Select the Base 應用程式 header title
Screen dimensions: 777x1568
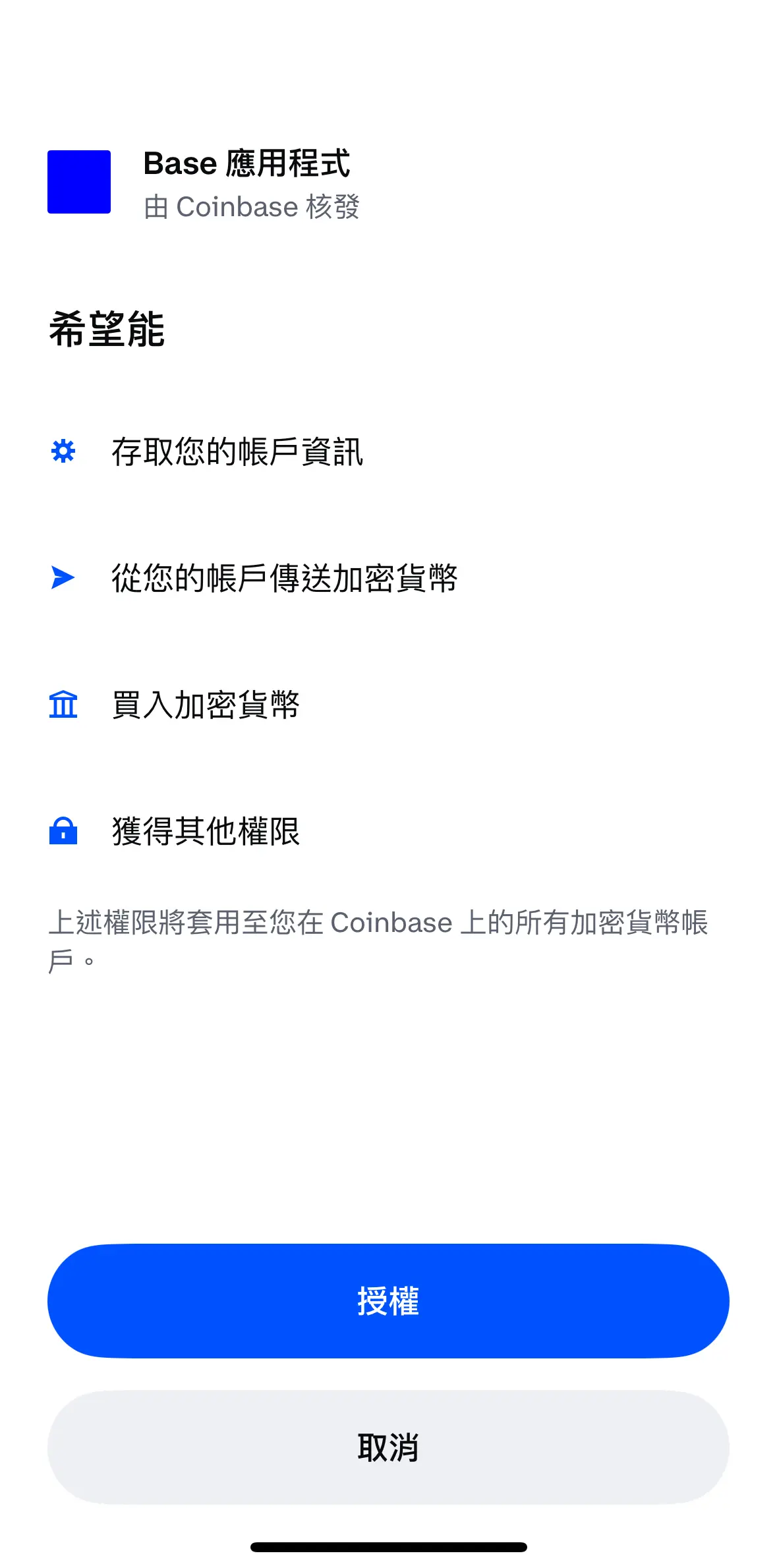[x=248, y=164]
